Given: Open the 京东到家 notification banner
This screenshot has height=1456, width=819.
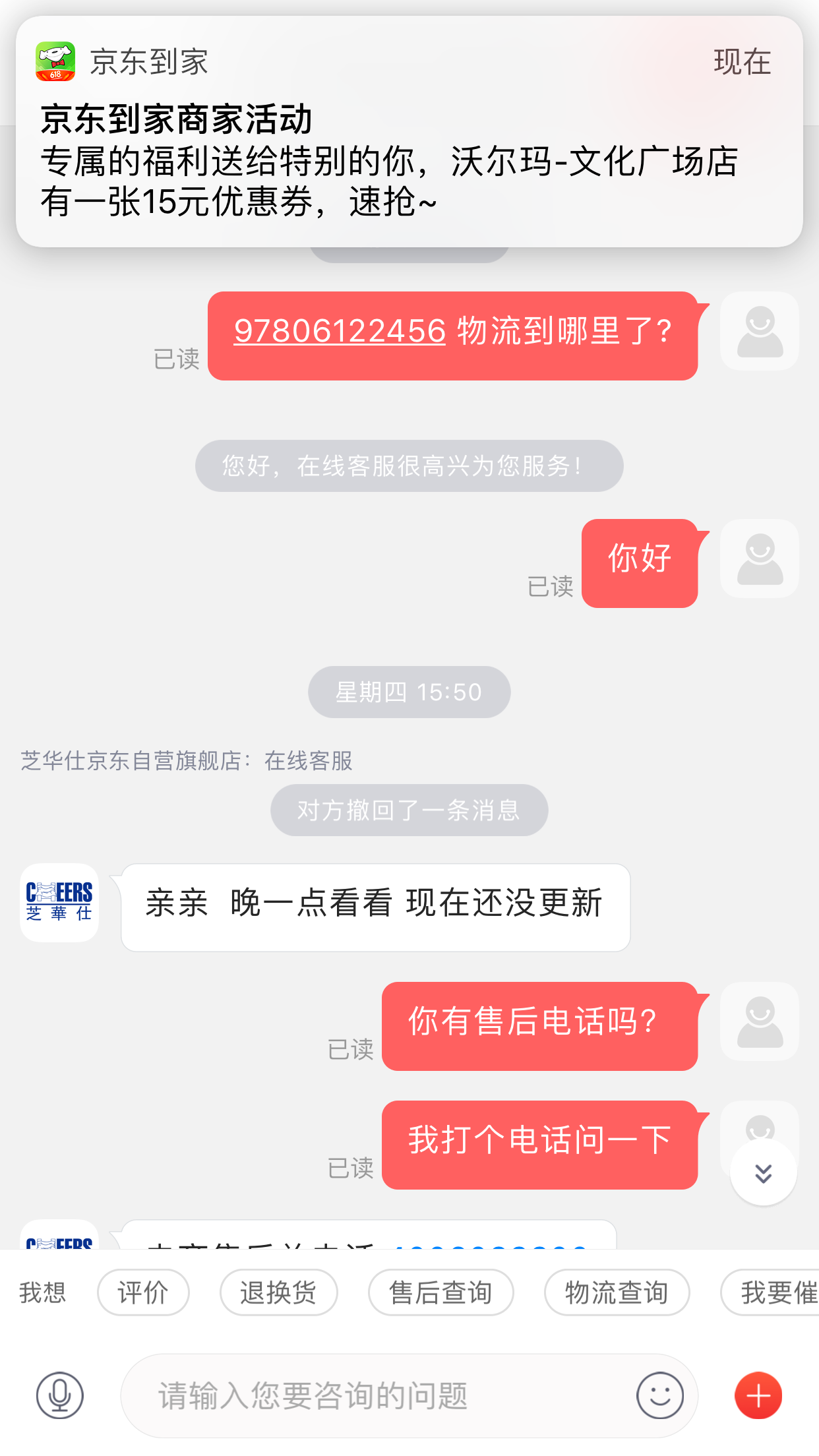Looking at the screenshot, I should (409, 132).
